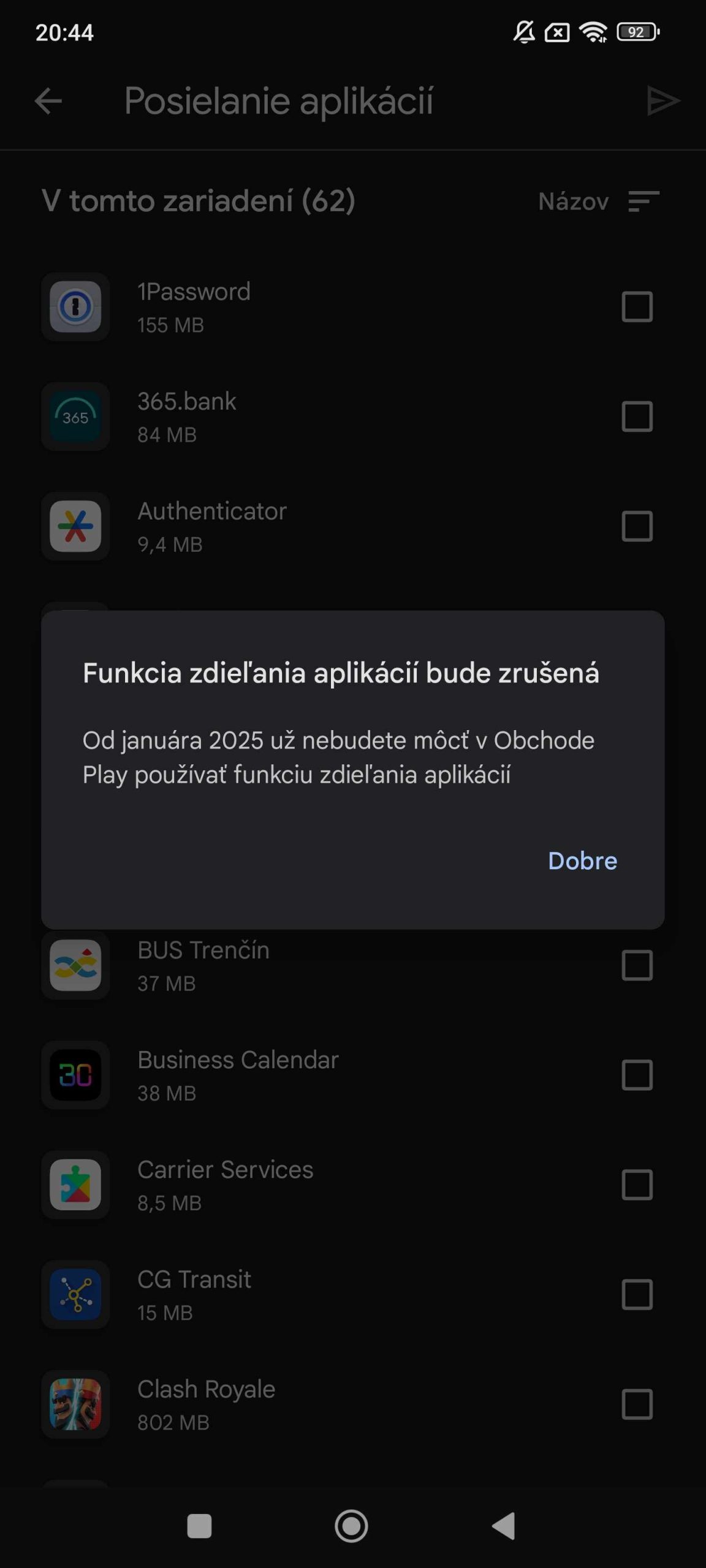This screenshot has width=706, height=1568.
Task: Check the 365.bank app box
Action: [x=637, y=417]
